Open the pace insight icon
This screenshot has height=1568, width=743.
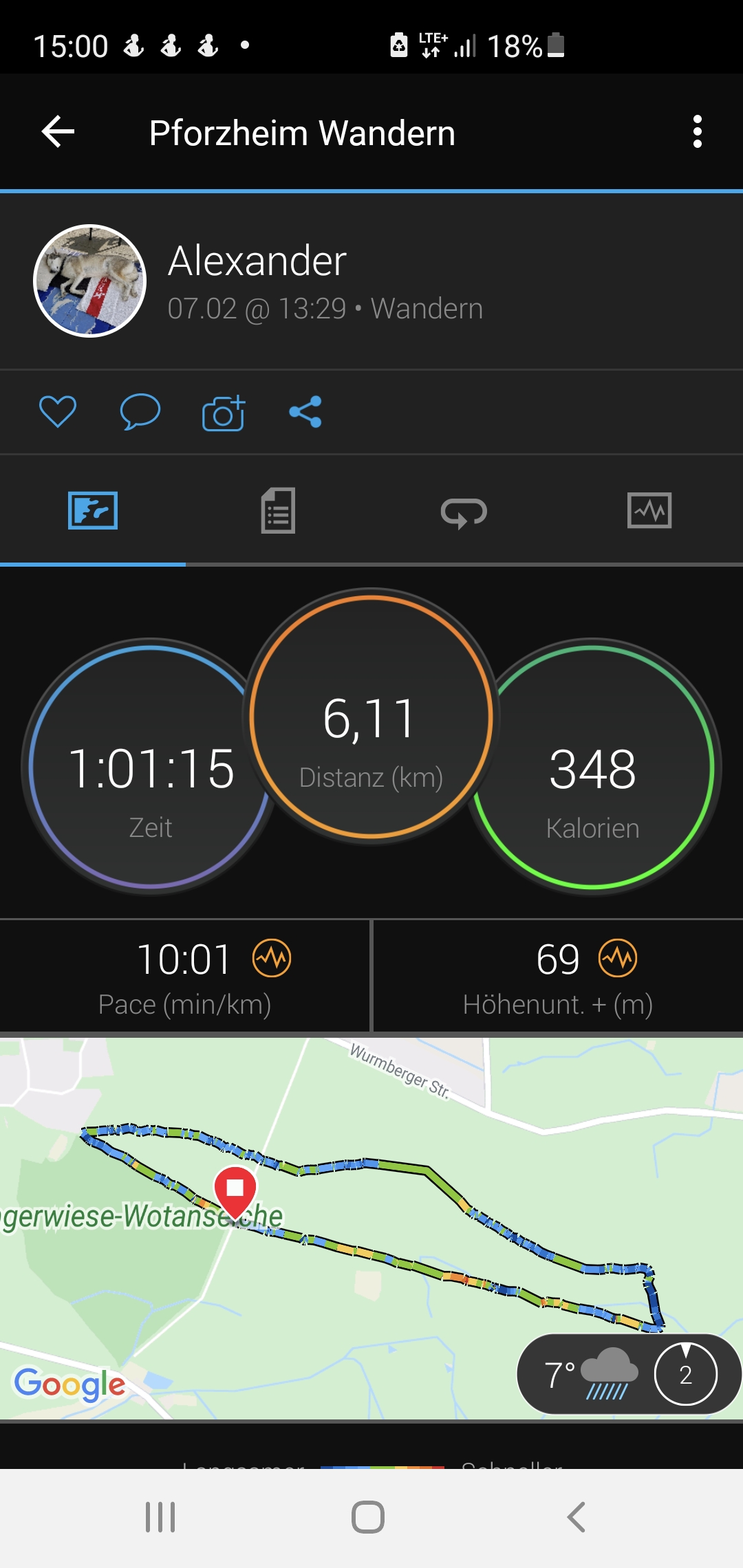pyautogui.click(x=272, y=958)
